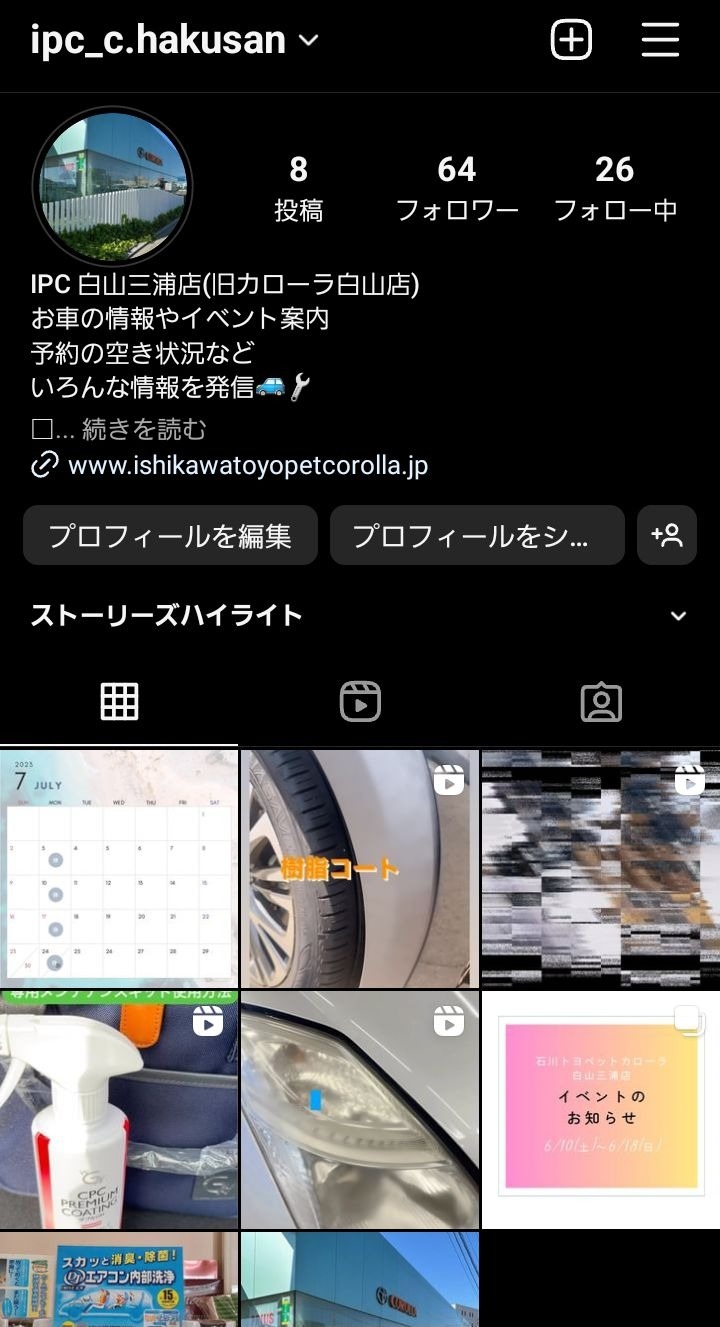This screenshot has height=1327, width=720.
Task: View the 64 followers list
Action: pyautogui.click(x=457, y=188)
